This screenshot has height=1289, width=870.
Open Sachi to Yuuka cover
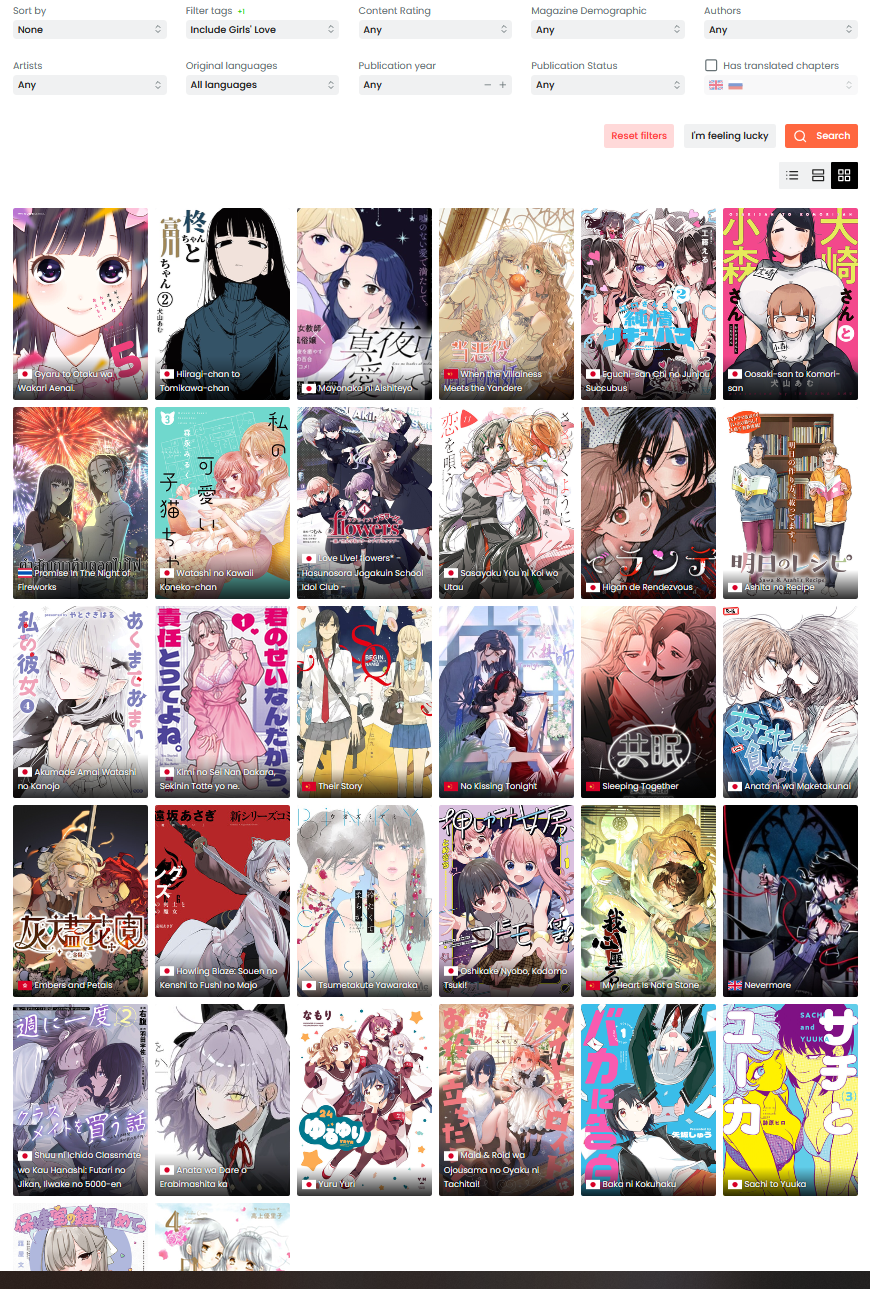coord(790,1100)
